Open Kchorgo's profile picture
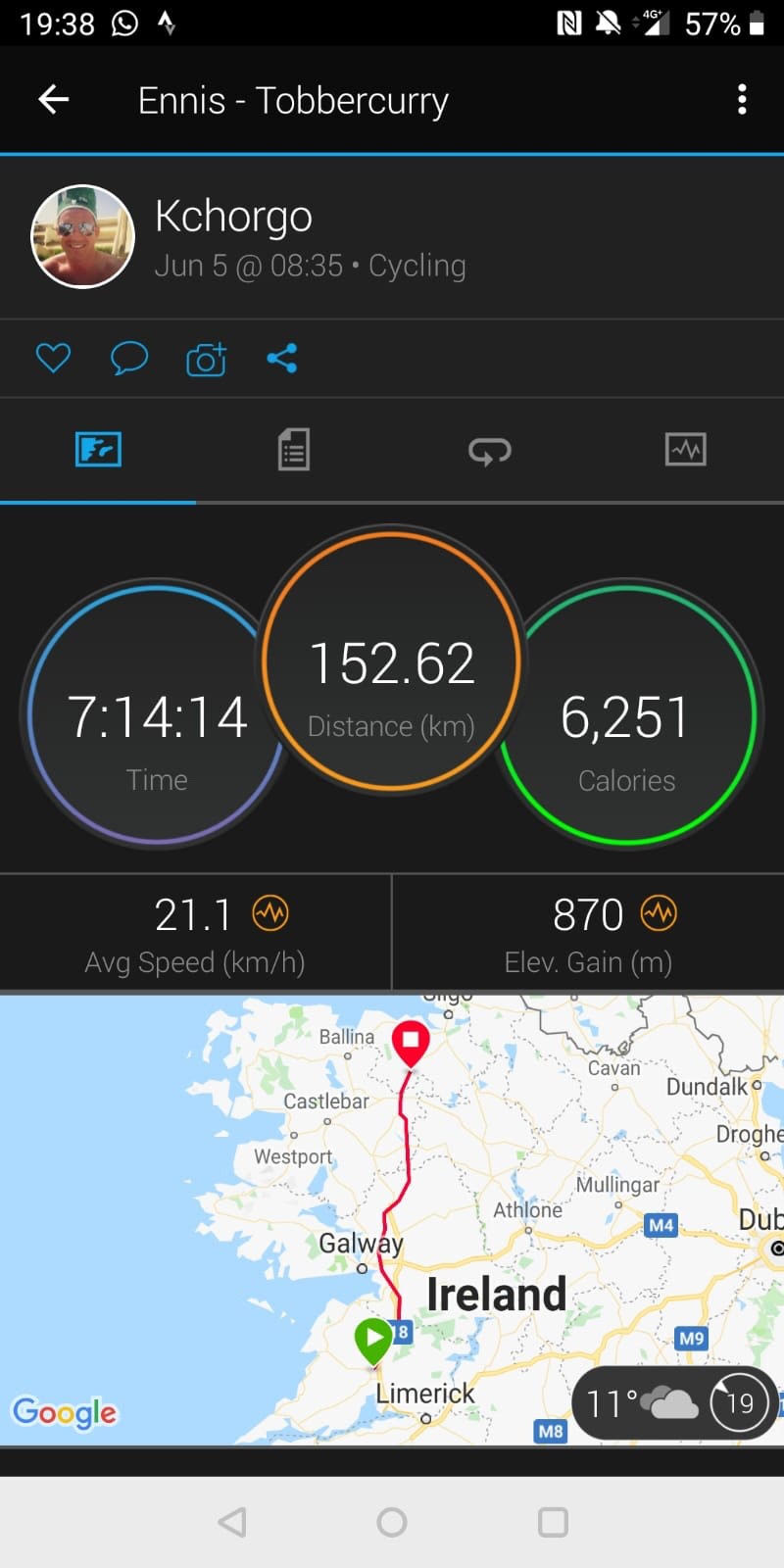The height and width of the screenshot is (1568, 784). click(83, 236)
